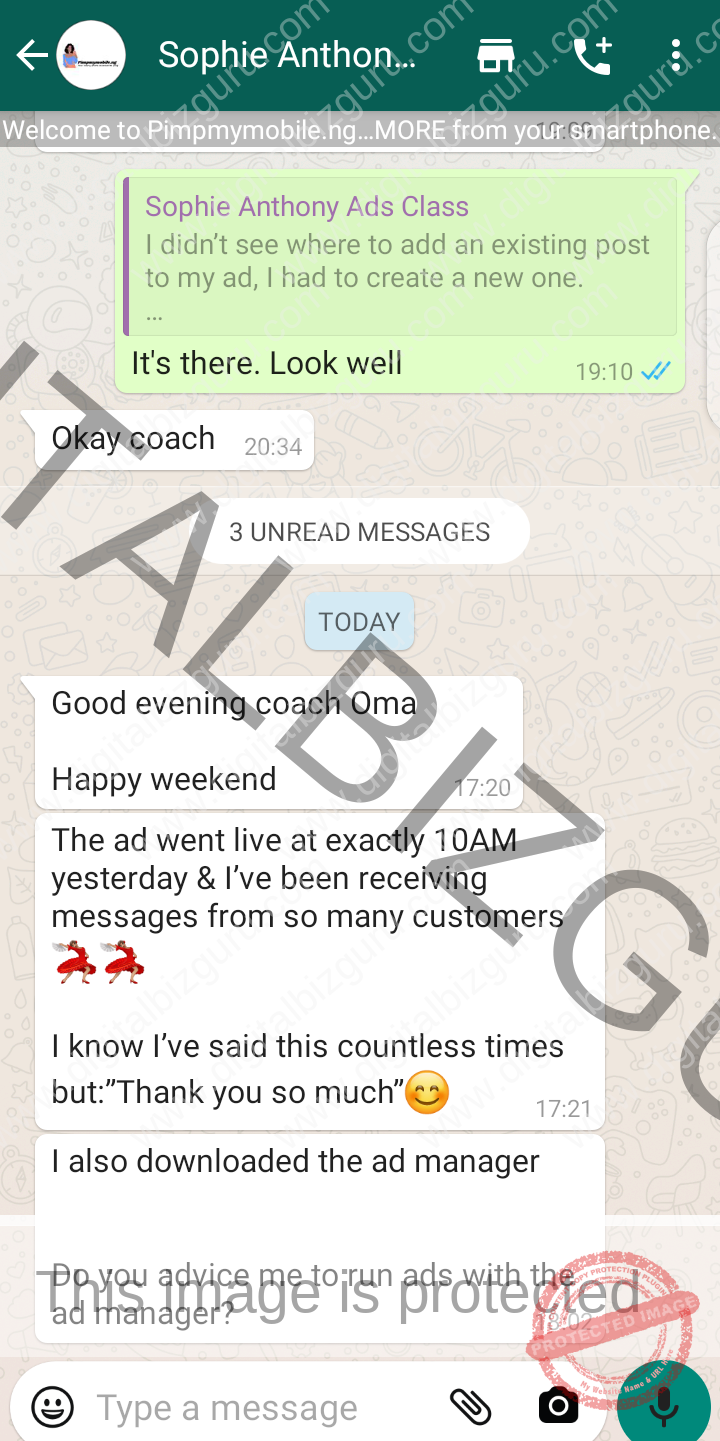Viewport: 720px width, 1441px height.
Task: Jump to quoted Sophie Anthony Ads Class message
Action: point(400,257)
